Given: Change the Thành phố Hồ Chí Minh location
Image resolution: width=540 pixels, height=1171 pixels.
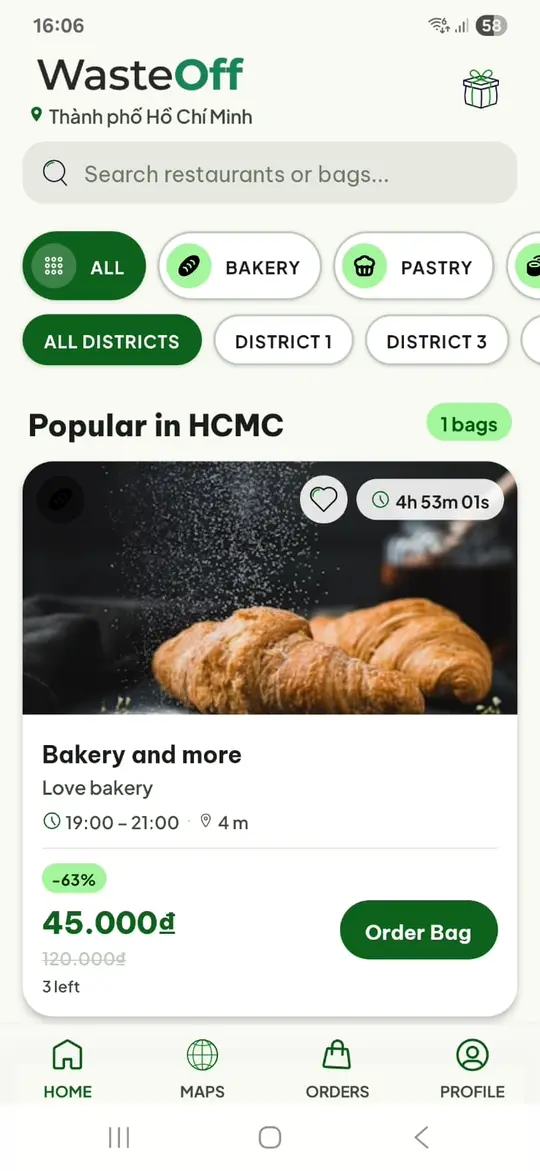Looking at the screenshot, I should click(141, 116).
